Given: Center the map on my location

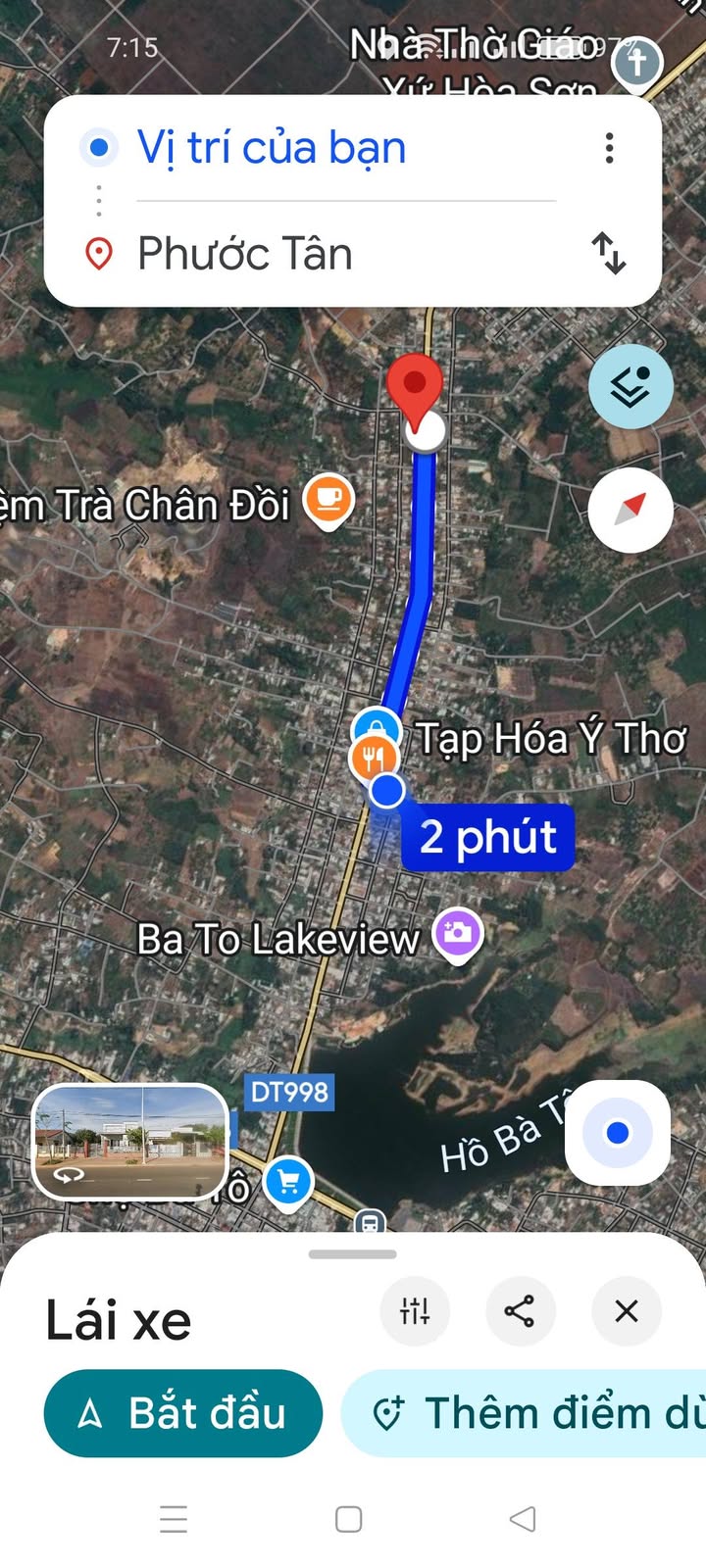Looking at the screenshot, I should tap(617, 1133).
